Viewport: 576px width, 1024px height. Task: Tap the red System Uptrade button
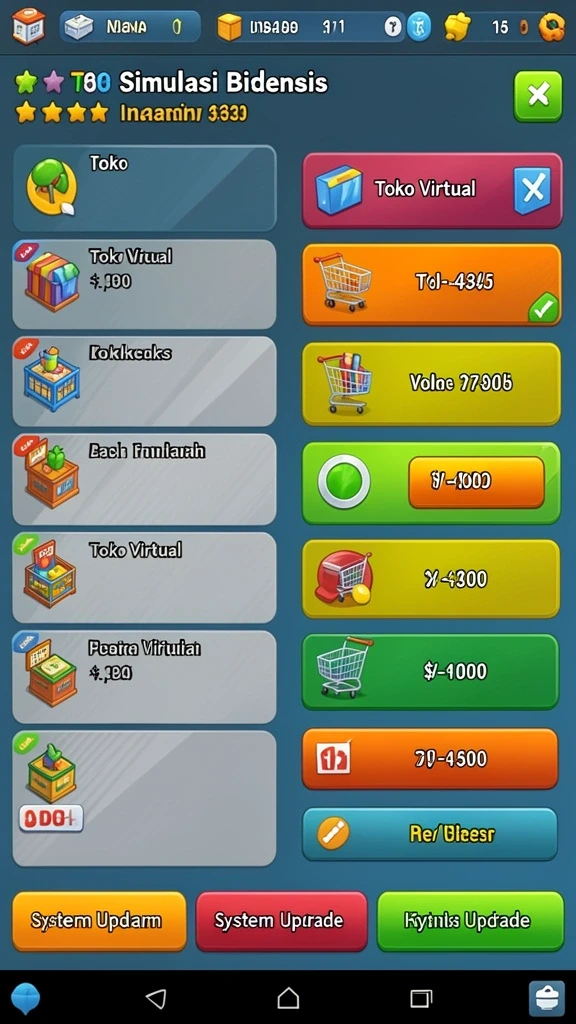[x=281, y=921]
